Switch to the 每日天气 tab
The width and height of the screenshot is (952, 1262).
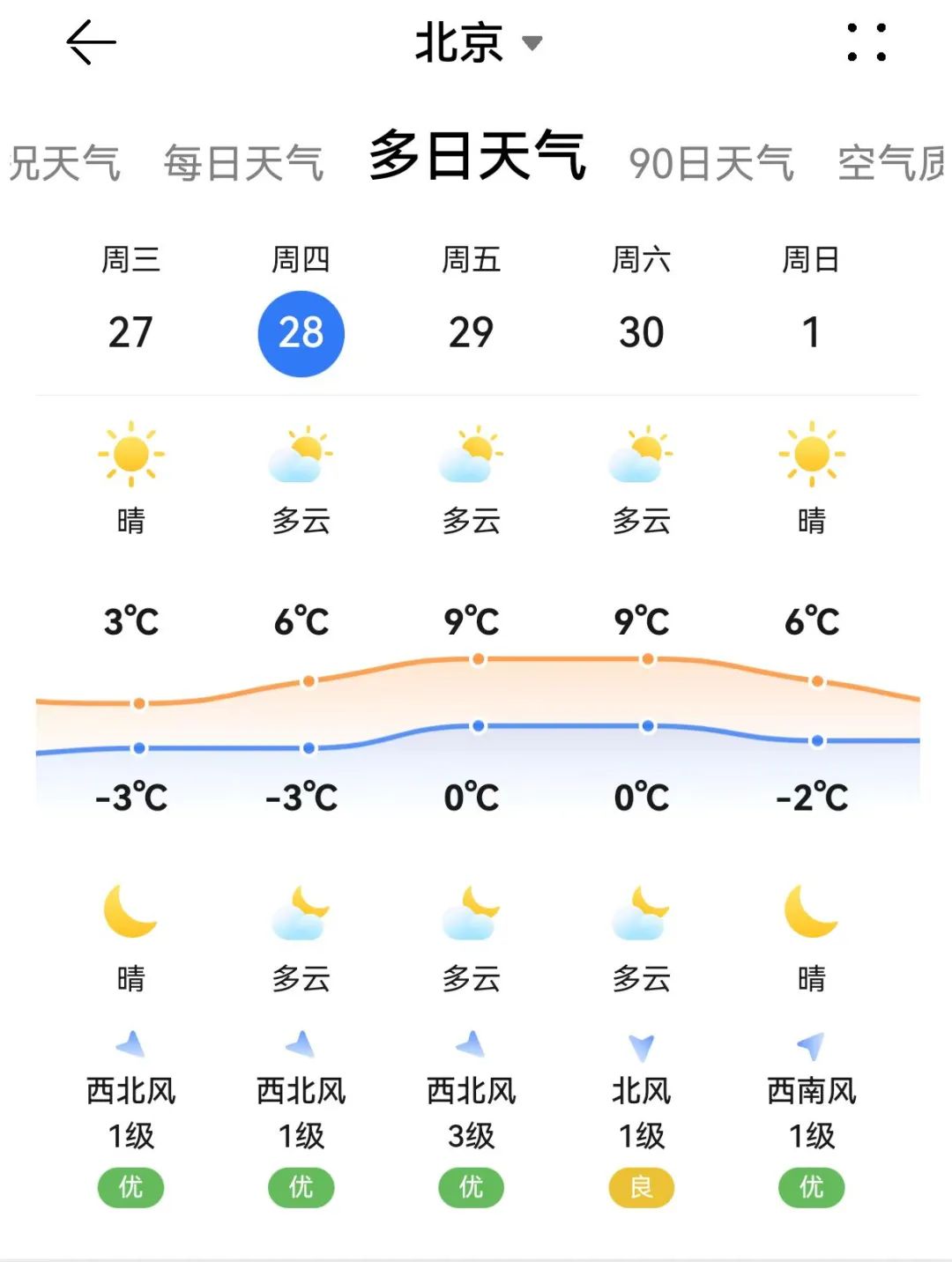[244, 163]
